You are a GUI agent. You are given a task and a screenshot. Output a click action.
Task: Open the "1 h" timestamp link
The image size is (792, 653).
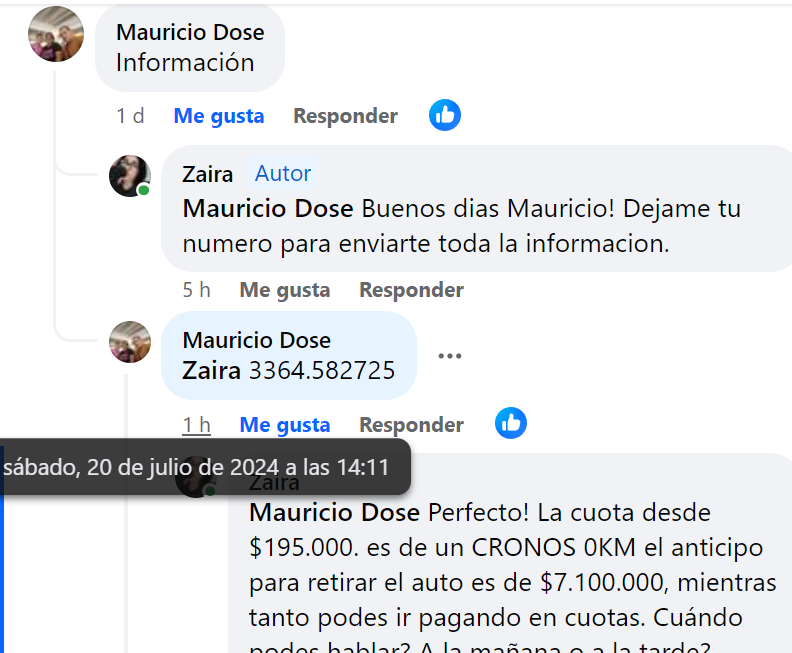coord(196,425)
